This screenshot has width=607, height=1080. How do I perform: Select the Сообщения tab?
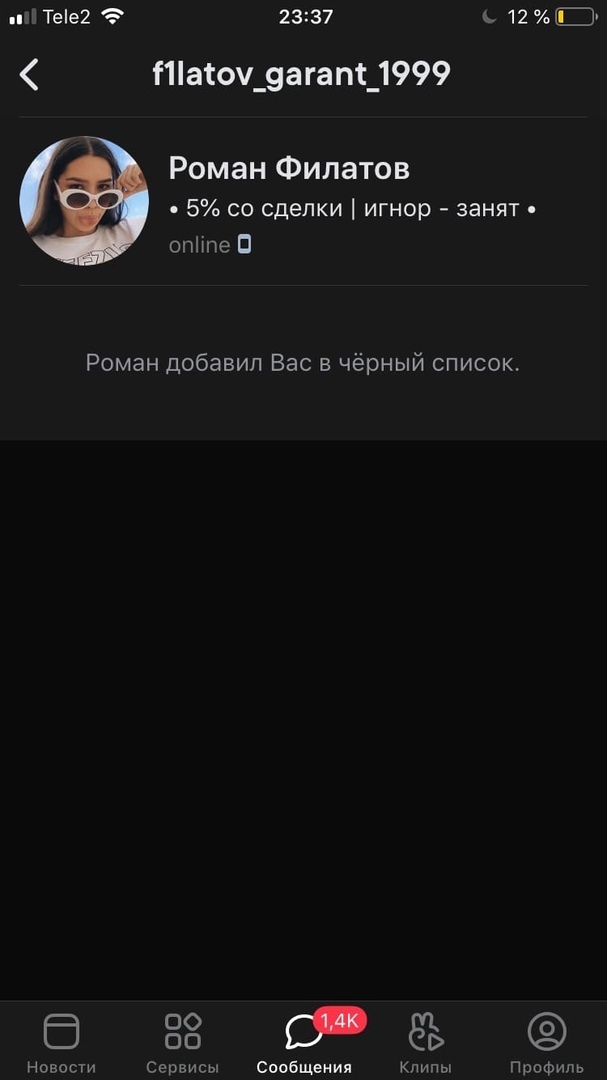click(x=304, y=1042)
